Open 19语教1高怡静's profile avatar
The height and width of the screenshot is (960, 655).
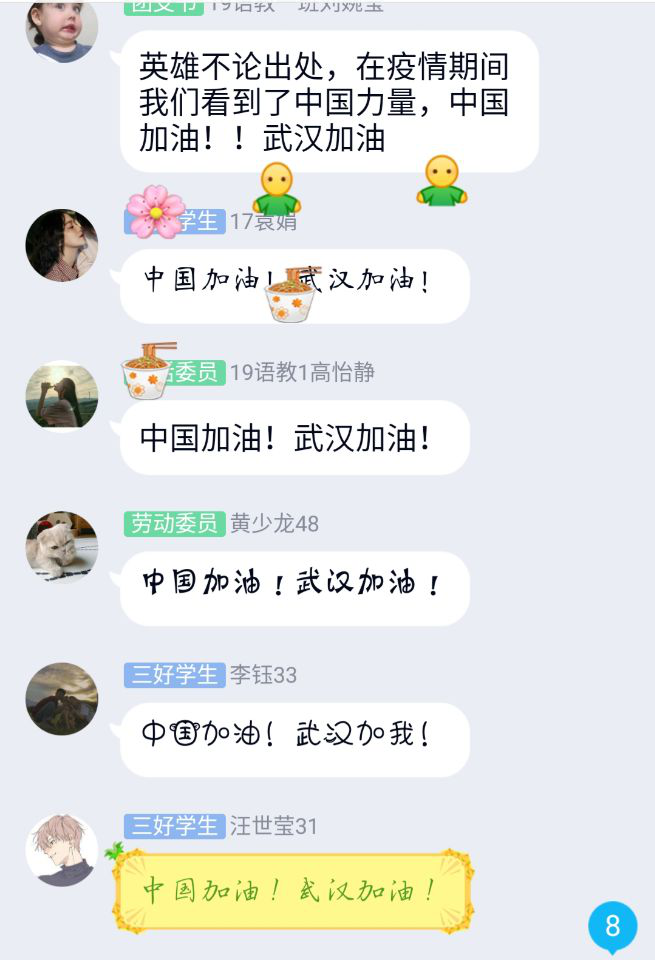click(62, 397)
